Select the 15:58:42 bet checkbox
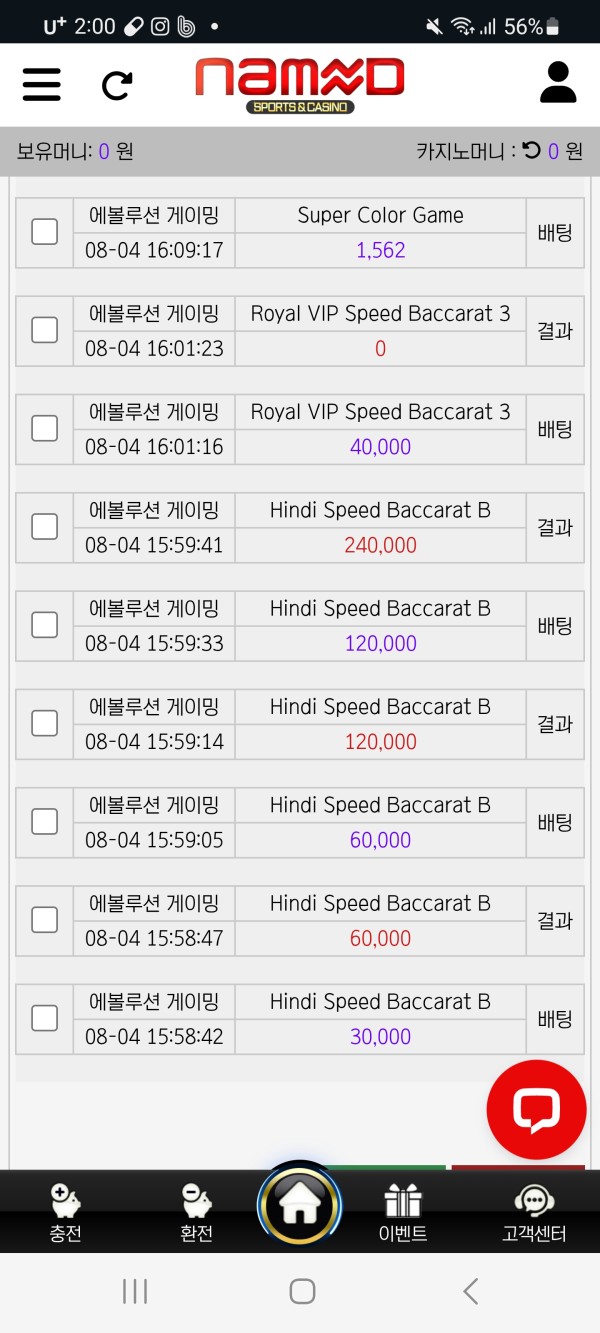 [44, 1018]
